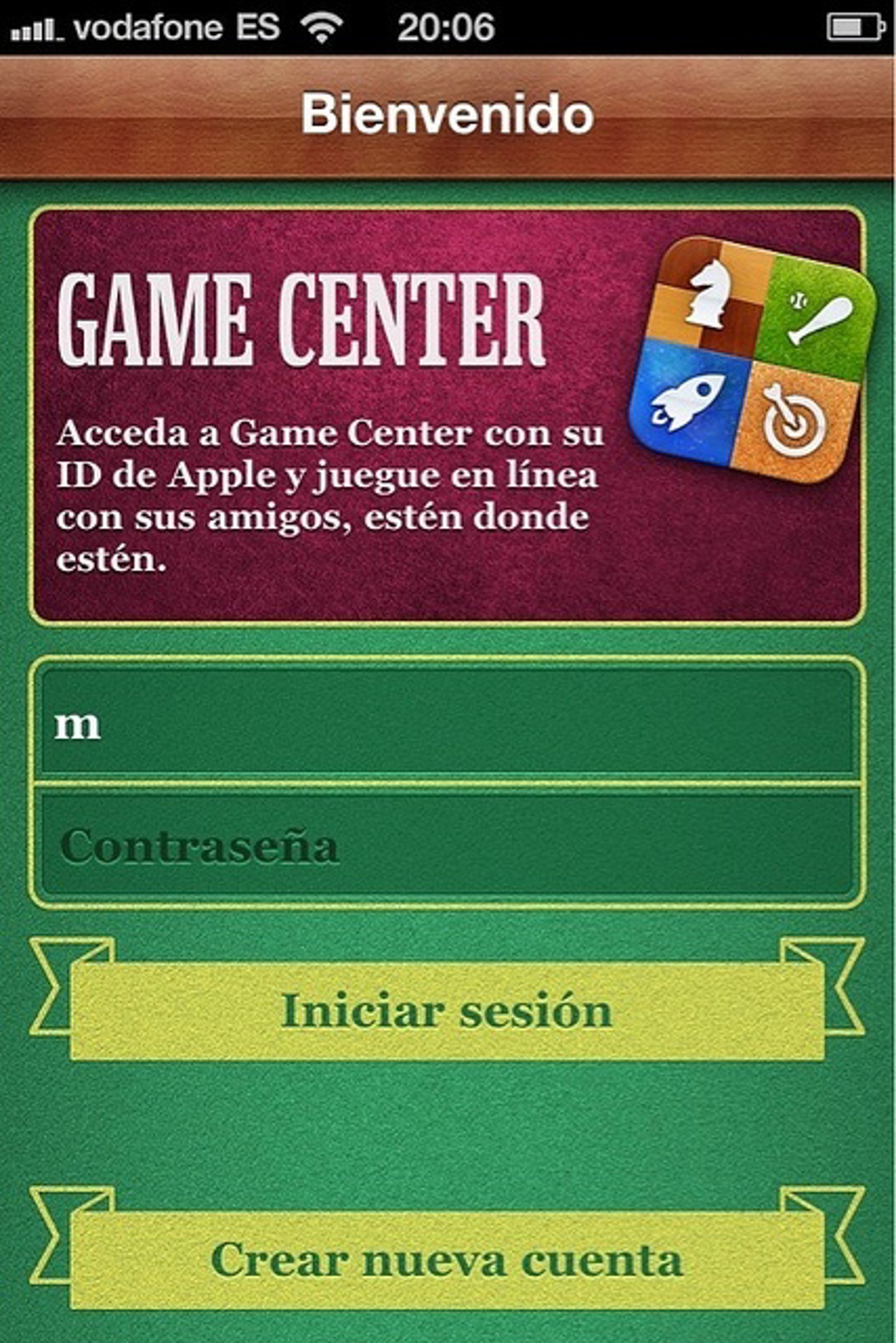Tap the Apple ID field containing 'm'
This screenshot has width=896, height=1343.
[x=448, y=723]
